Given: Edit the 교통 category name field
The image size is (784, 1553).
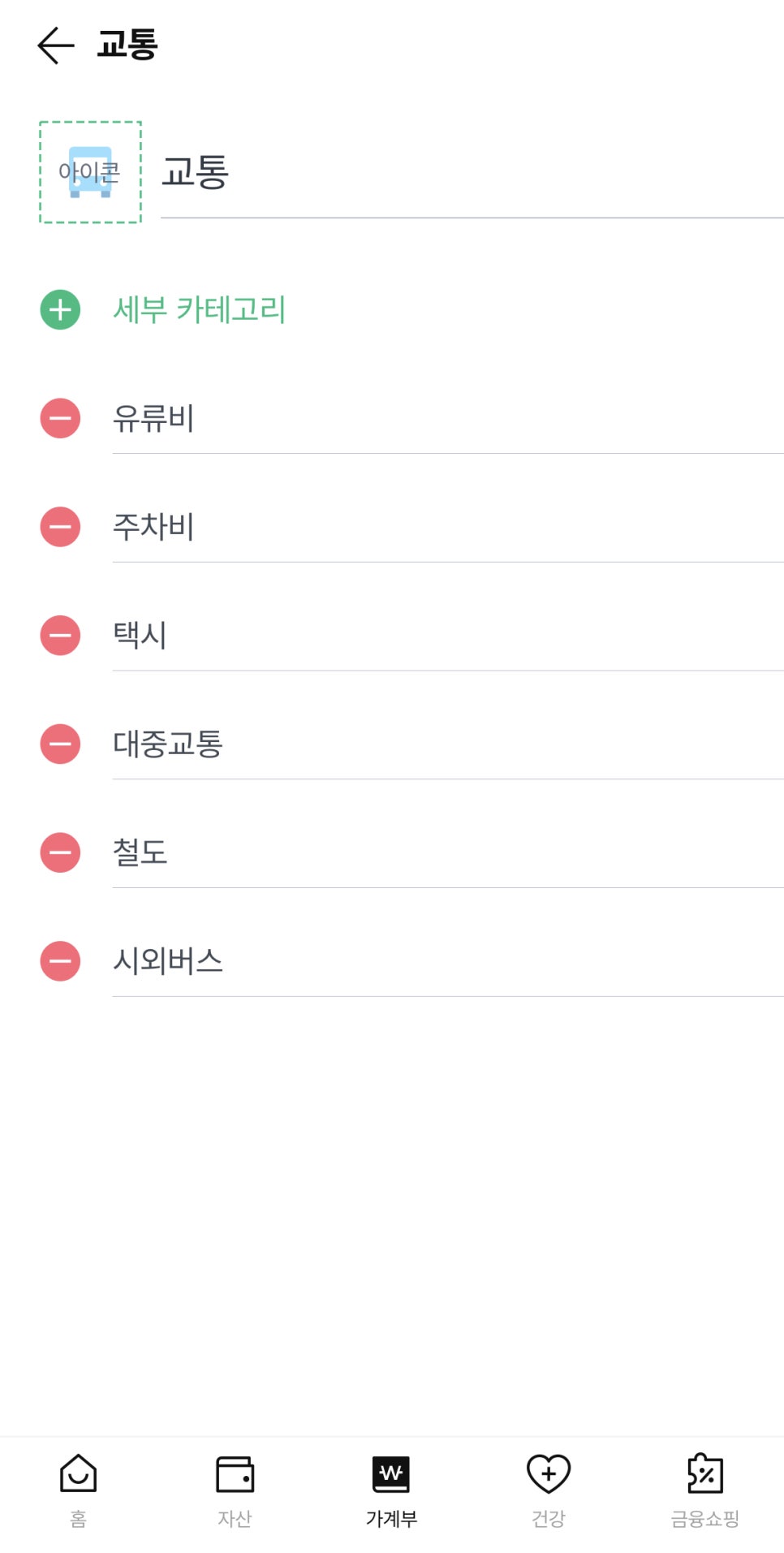Looking at the screenshot, I should (x=472, y=173).
